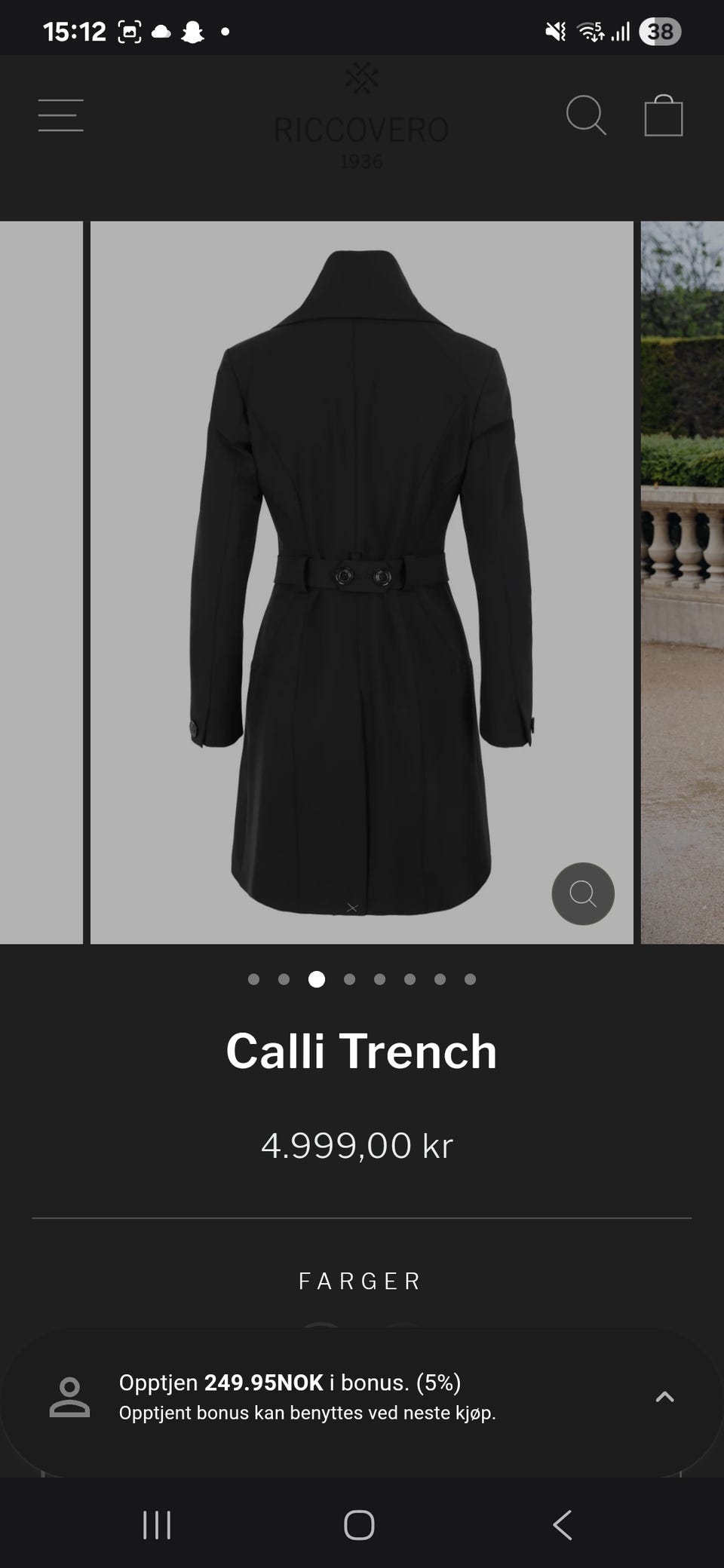Tap the Riccovero 1936 logo
This screenshot has height=1568, width=724.
point(360,117)
